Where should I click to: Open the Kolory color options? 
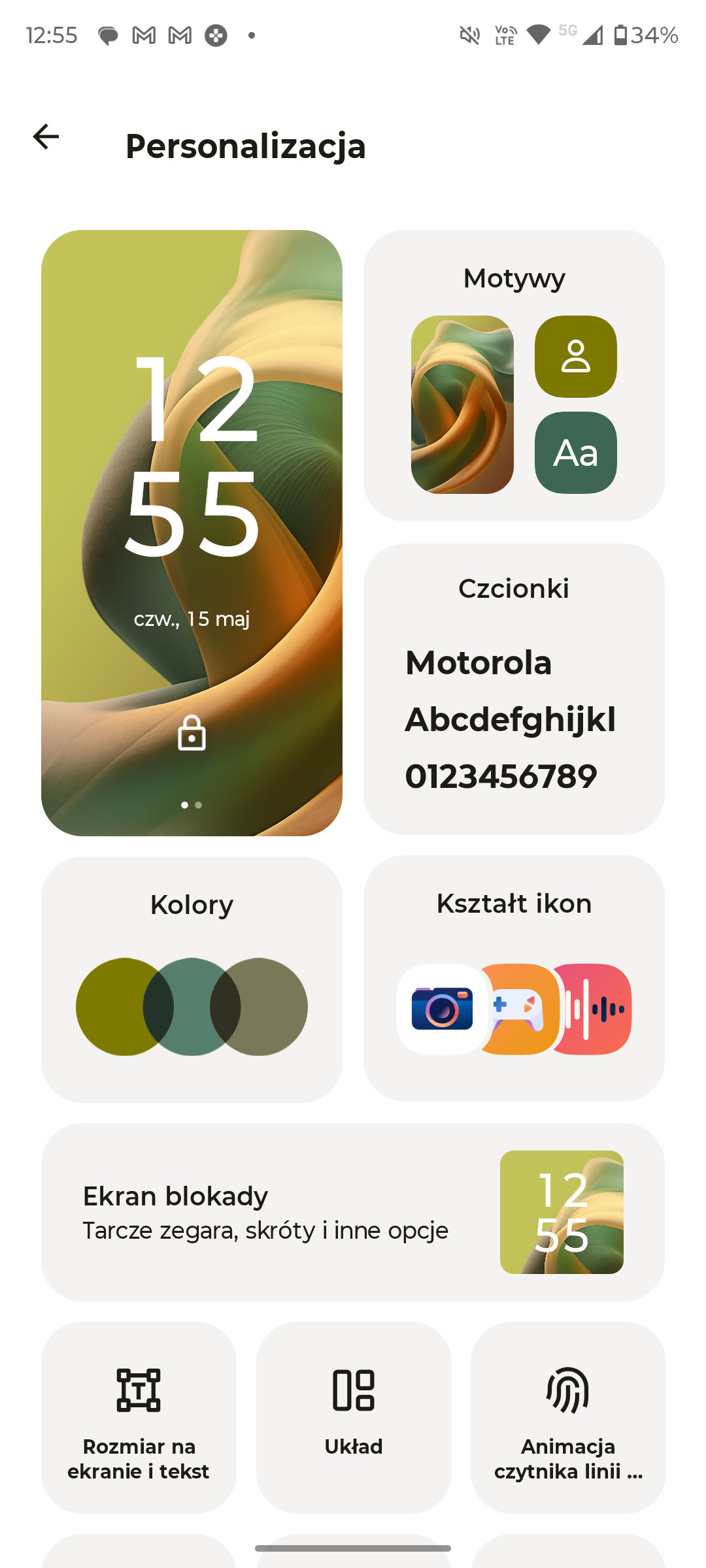pyautogui.click(x=192, y=979)
